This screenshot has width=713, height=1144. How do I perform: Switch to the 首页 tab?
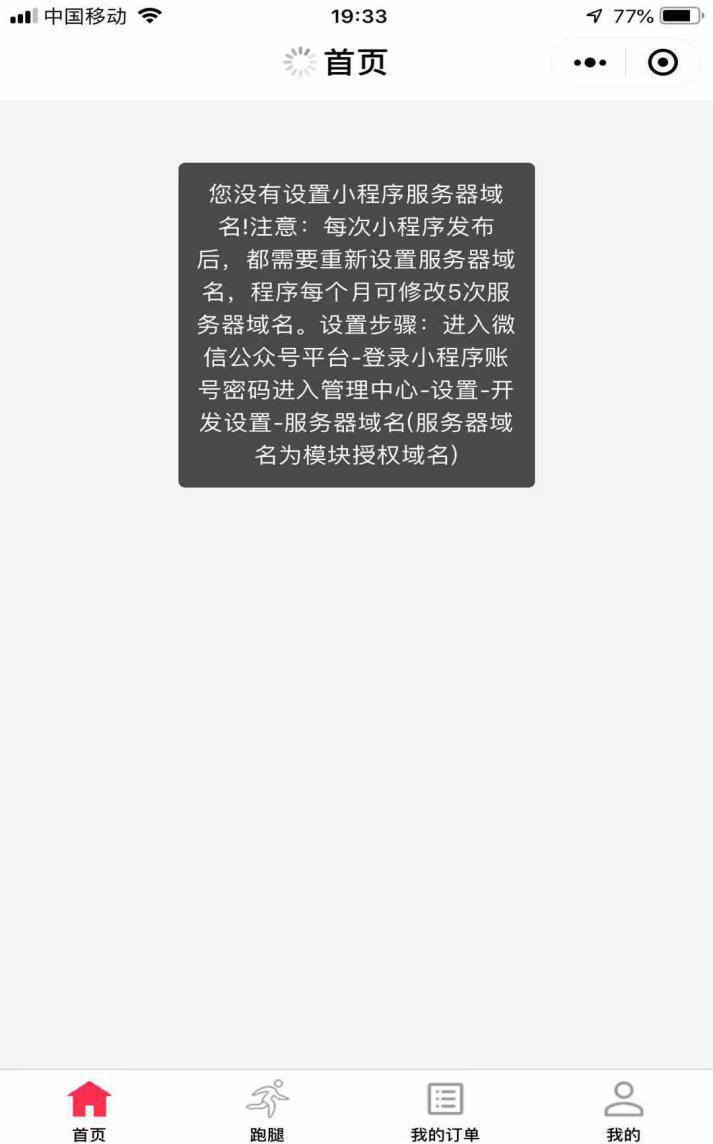coord(89,1109)
